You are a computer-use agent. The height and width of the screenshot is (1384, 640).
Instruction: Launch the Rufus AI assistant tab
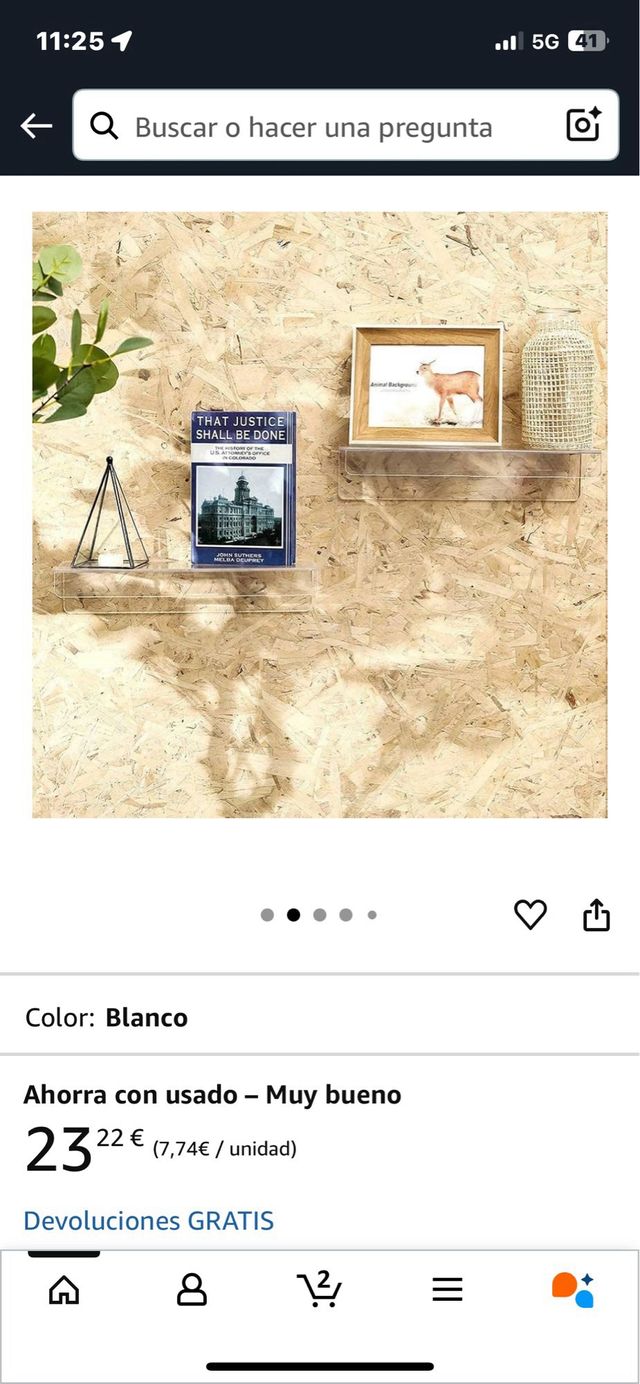[573, 1289]
